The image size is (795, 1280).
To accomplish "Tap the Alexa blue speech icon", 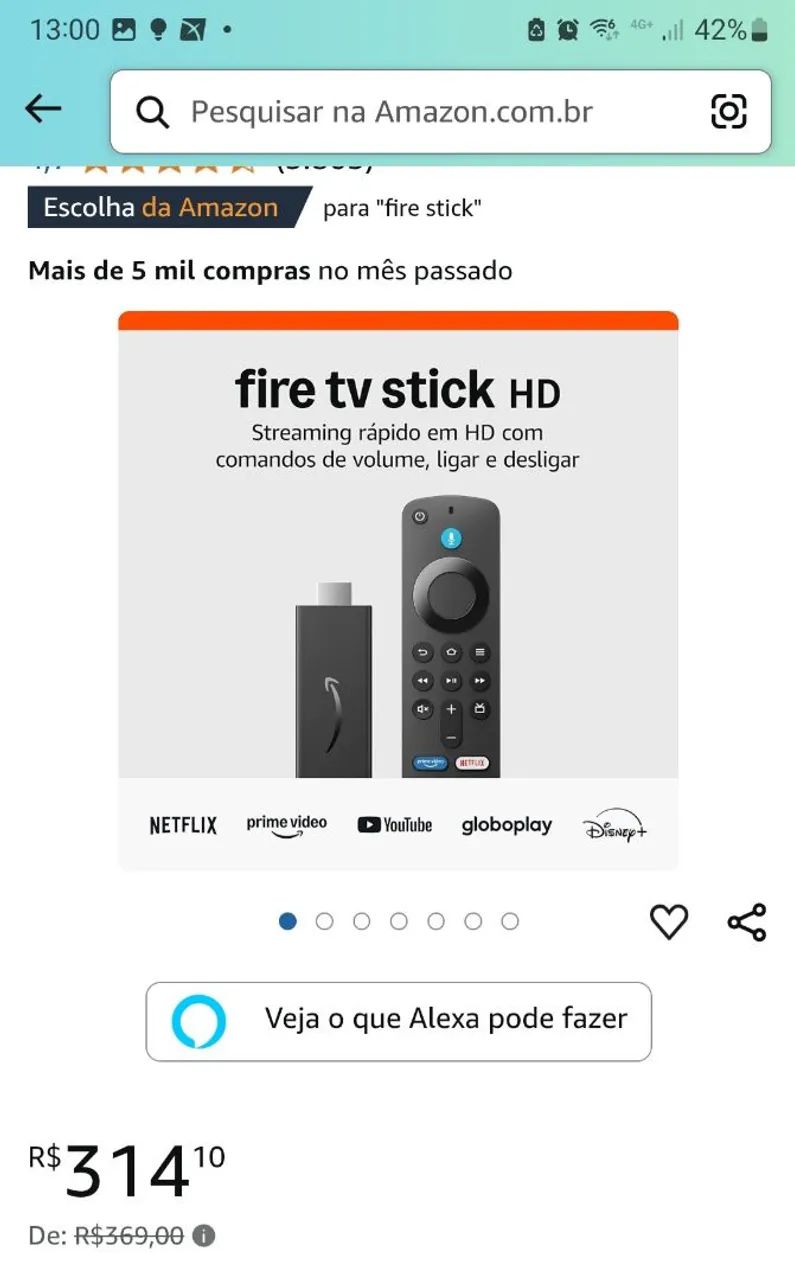I will pyautogui.click(x=199, y=1019).
